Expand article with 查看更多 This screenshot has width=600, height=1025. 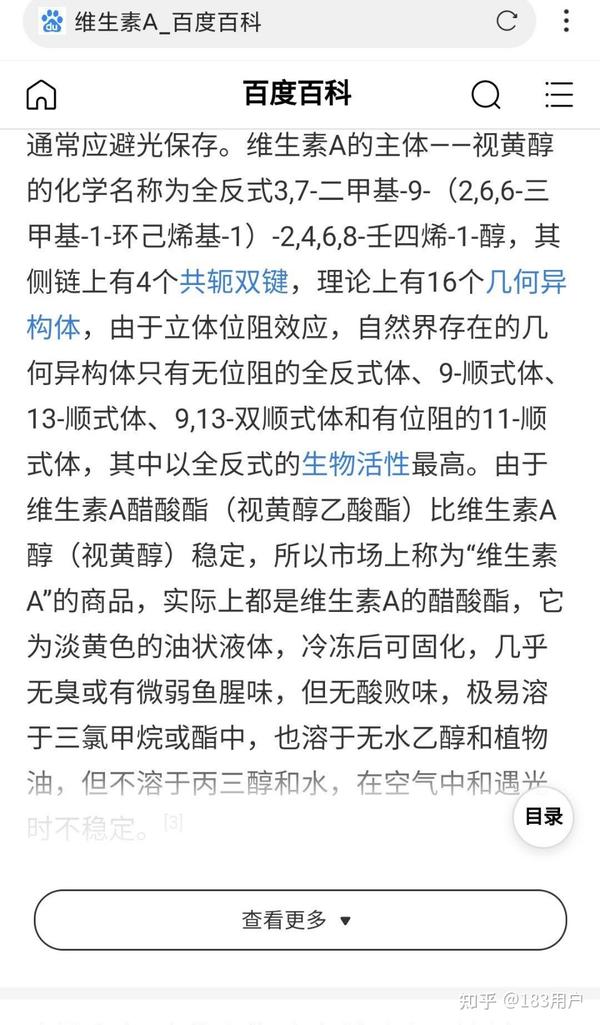(300, 920)
